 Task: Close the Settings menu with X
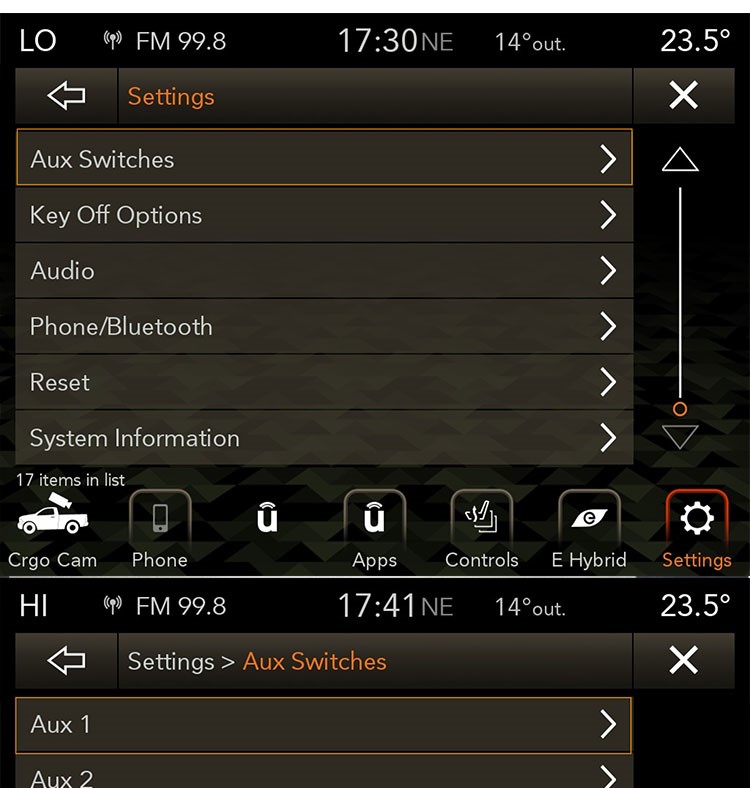pyautogui.click(x=683, y=96)
